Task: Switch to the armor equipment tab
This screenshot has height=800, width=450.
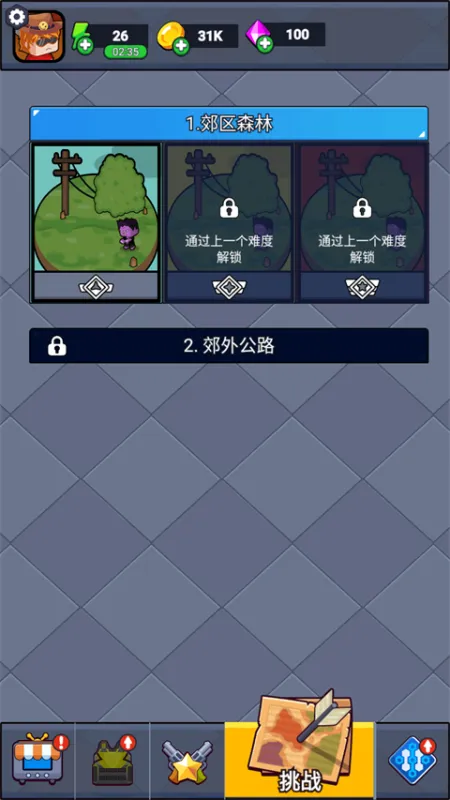Action: pos(113,760)
